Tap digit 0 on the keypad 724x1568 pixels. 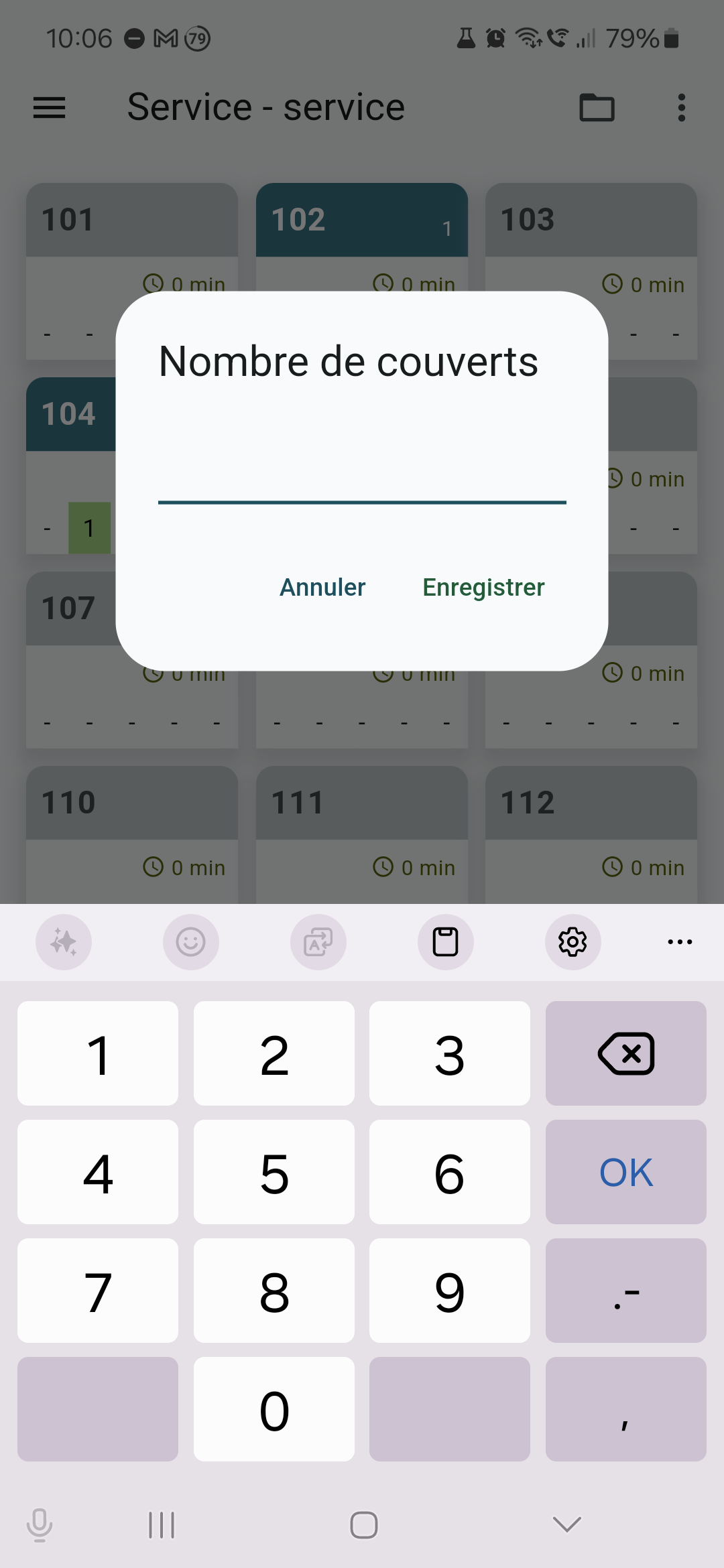click(274, 1409)
